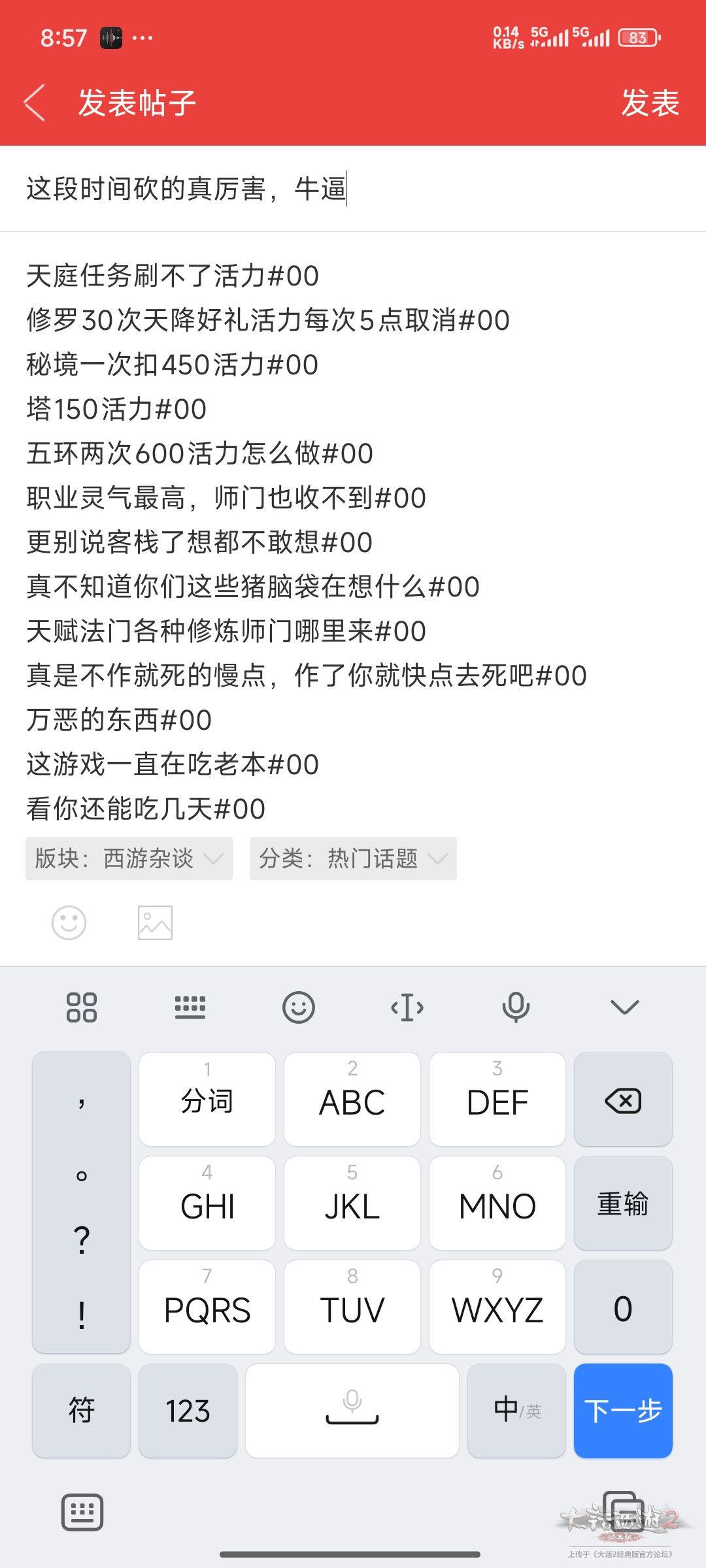Collapse the keyboard with the down chevron
The image size is (706, 1568).
pyautogui.click(x=624, y=1007)
